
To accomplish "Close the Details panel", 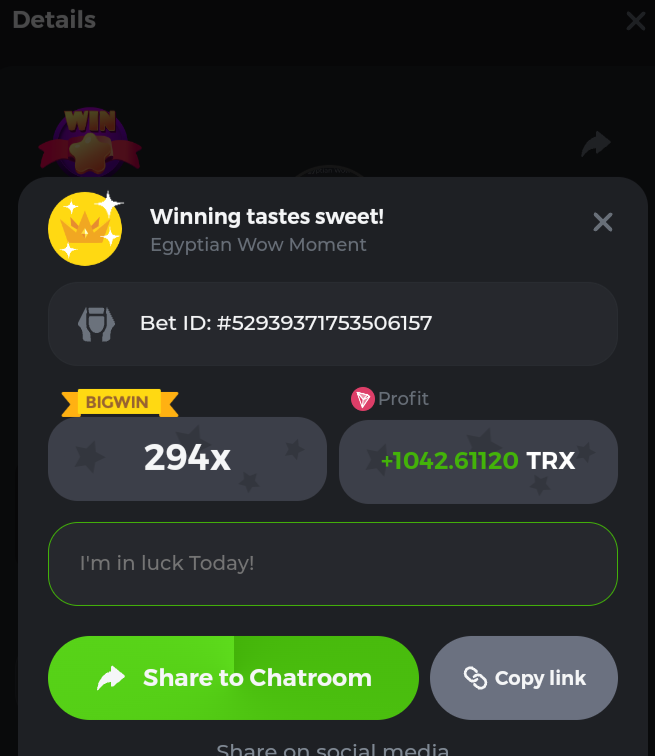I will click(636, 21).
